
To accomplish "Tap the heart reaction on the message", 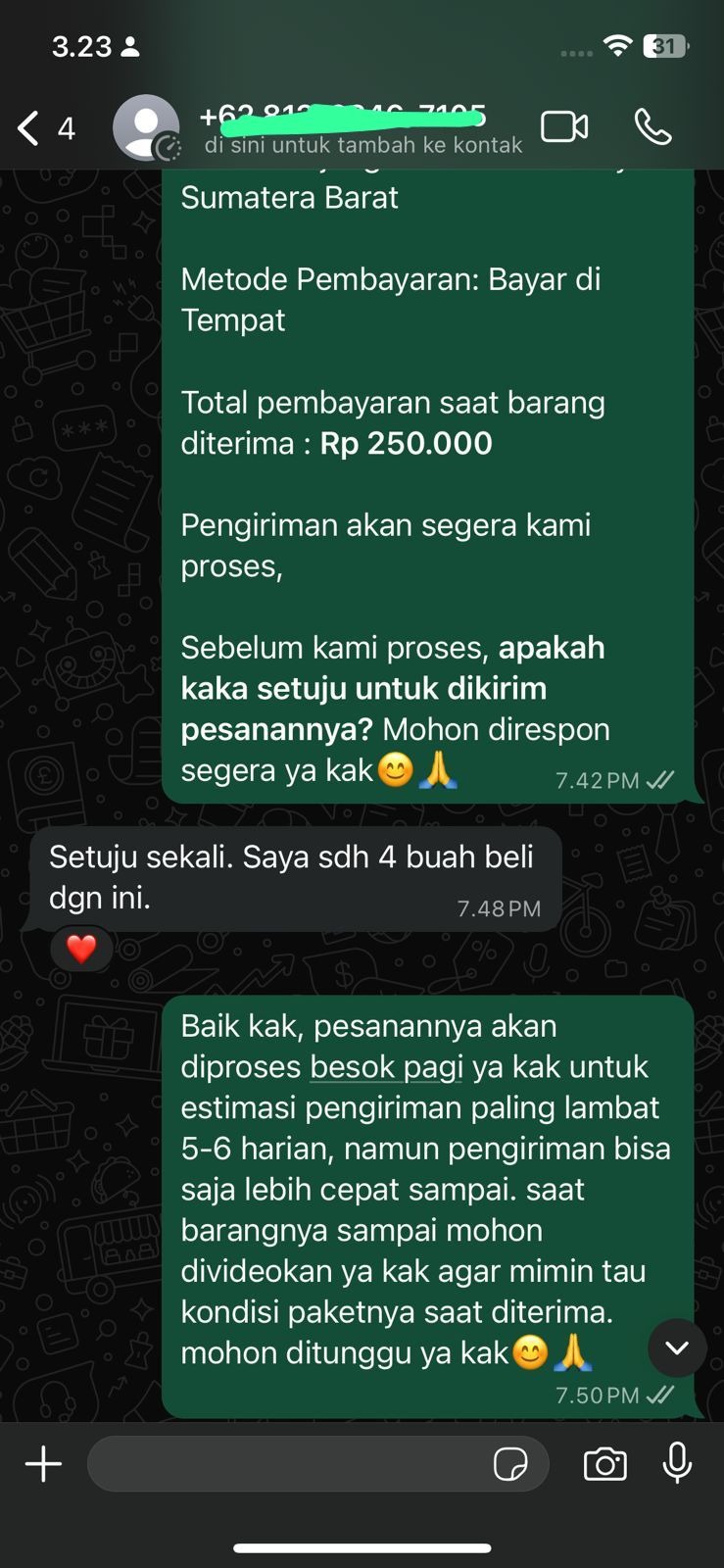I will (x=81, y=949).
